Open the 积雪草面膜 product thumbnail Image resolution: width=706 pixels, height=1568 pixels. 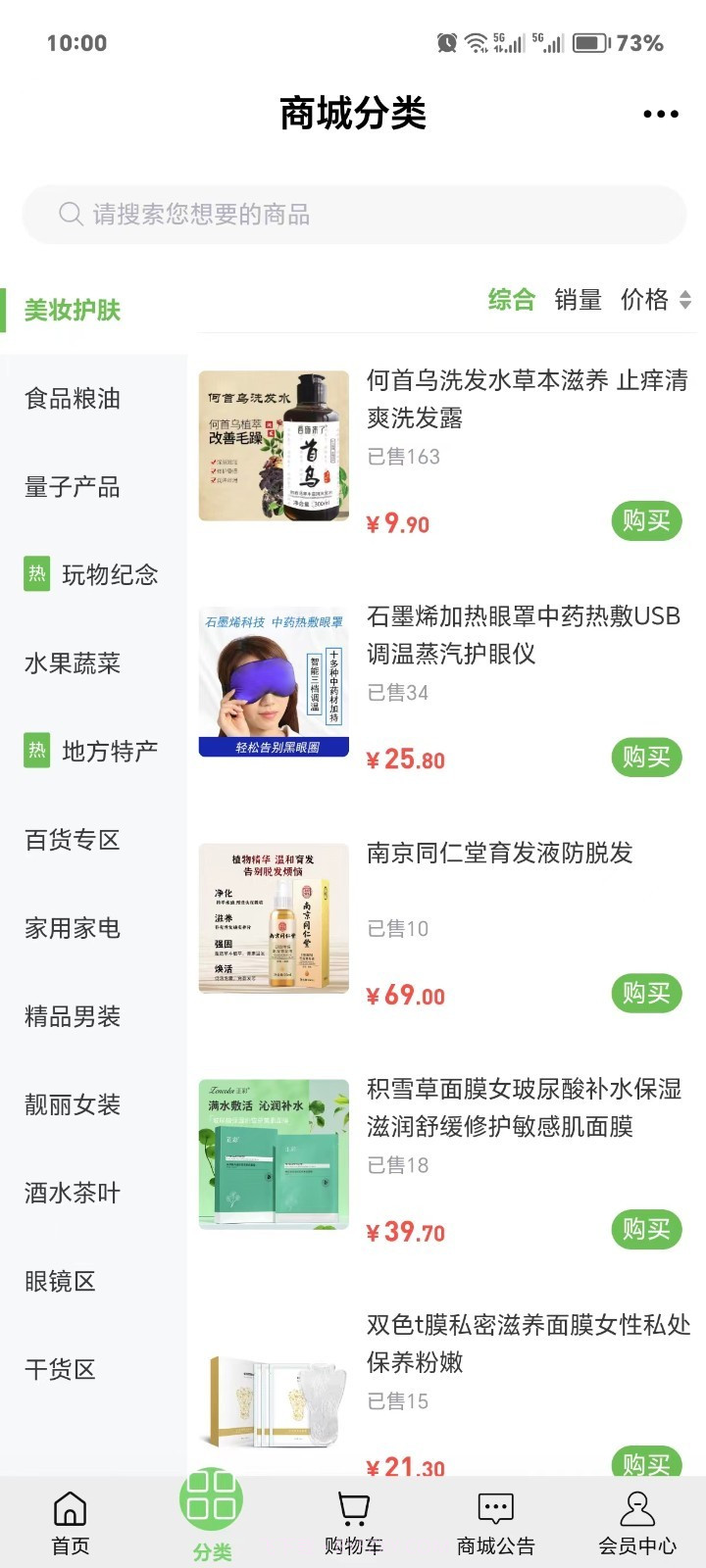(273, 1156)
